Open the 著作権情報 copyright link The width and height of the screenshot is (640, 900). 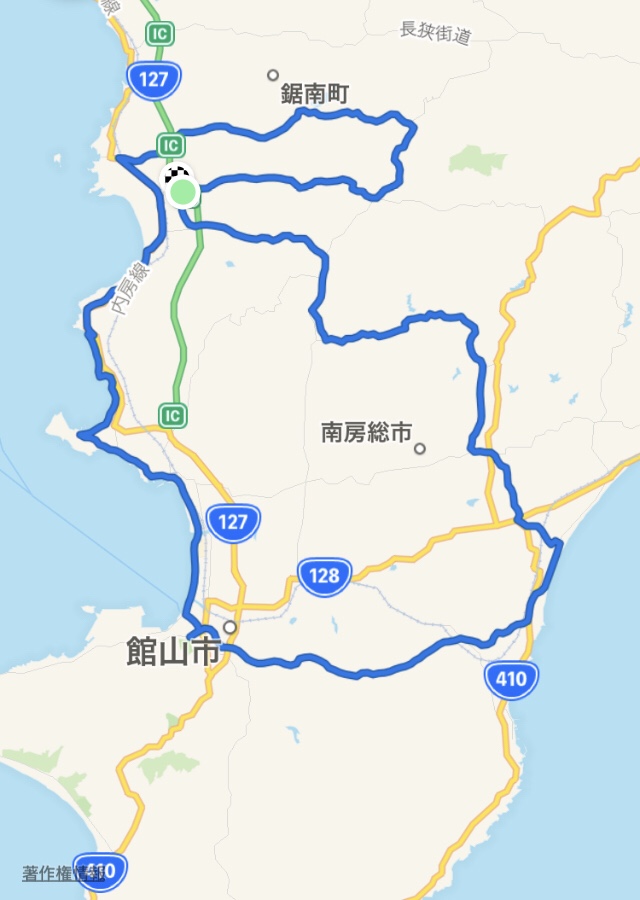62,873
